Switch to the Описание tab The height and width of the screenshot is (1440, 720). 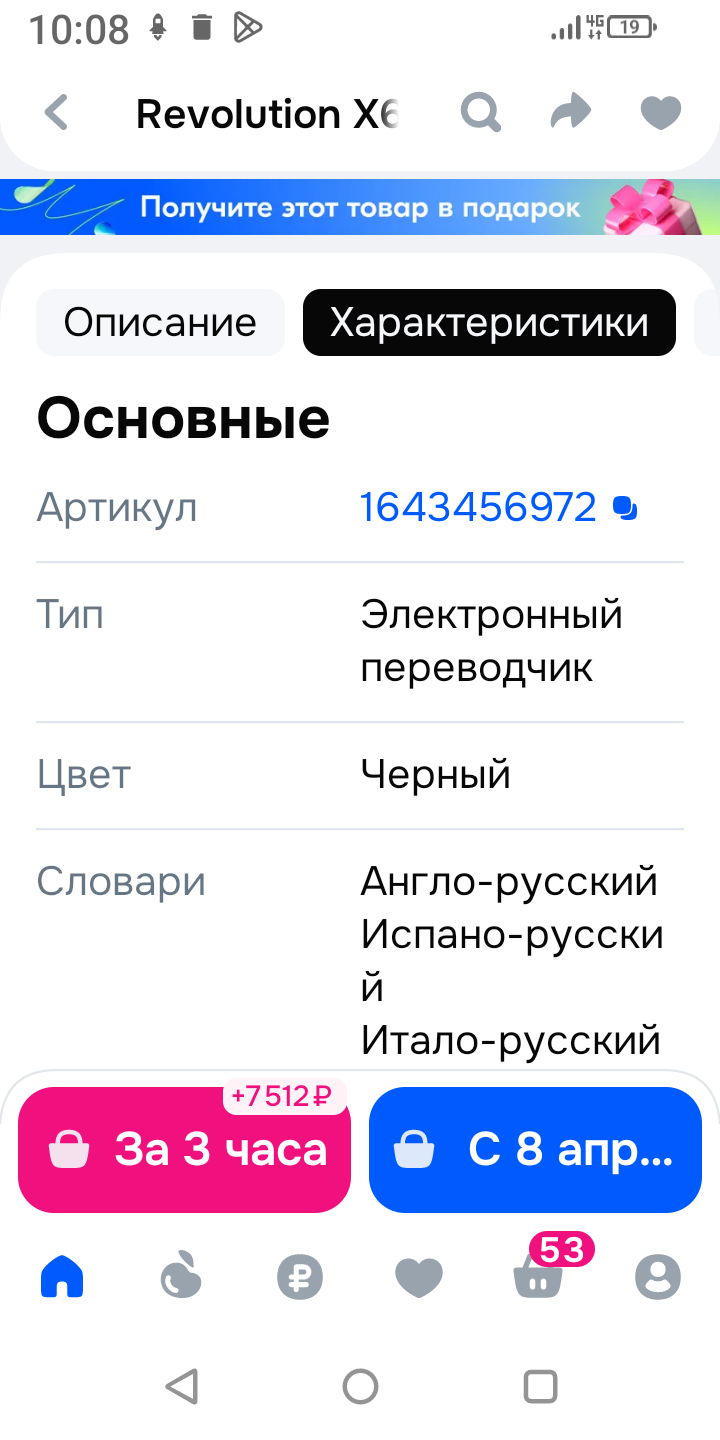(x=160, y=323)
